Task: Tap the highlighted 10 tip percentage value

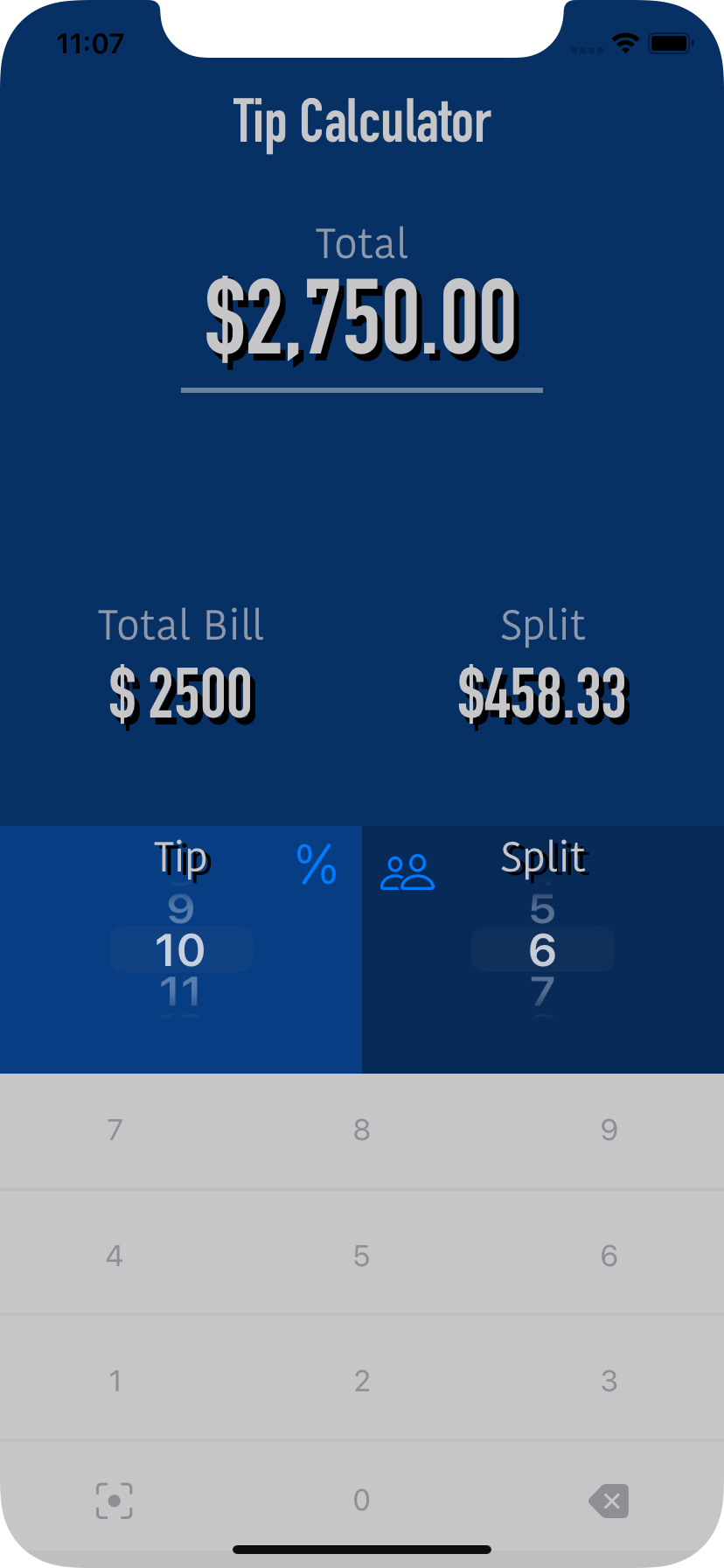Action: click(181, 949)
